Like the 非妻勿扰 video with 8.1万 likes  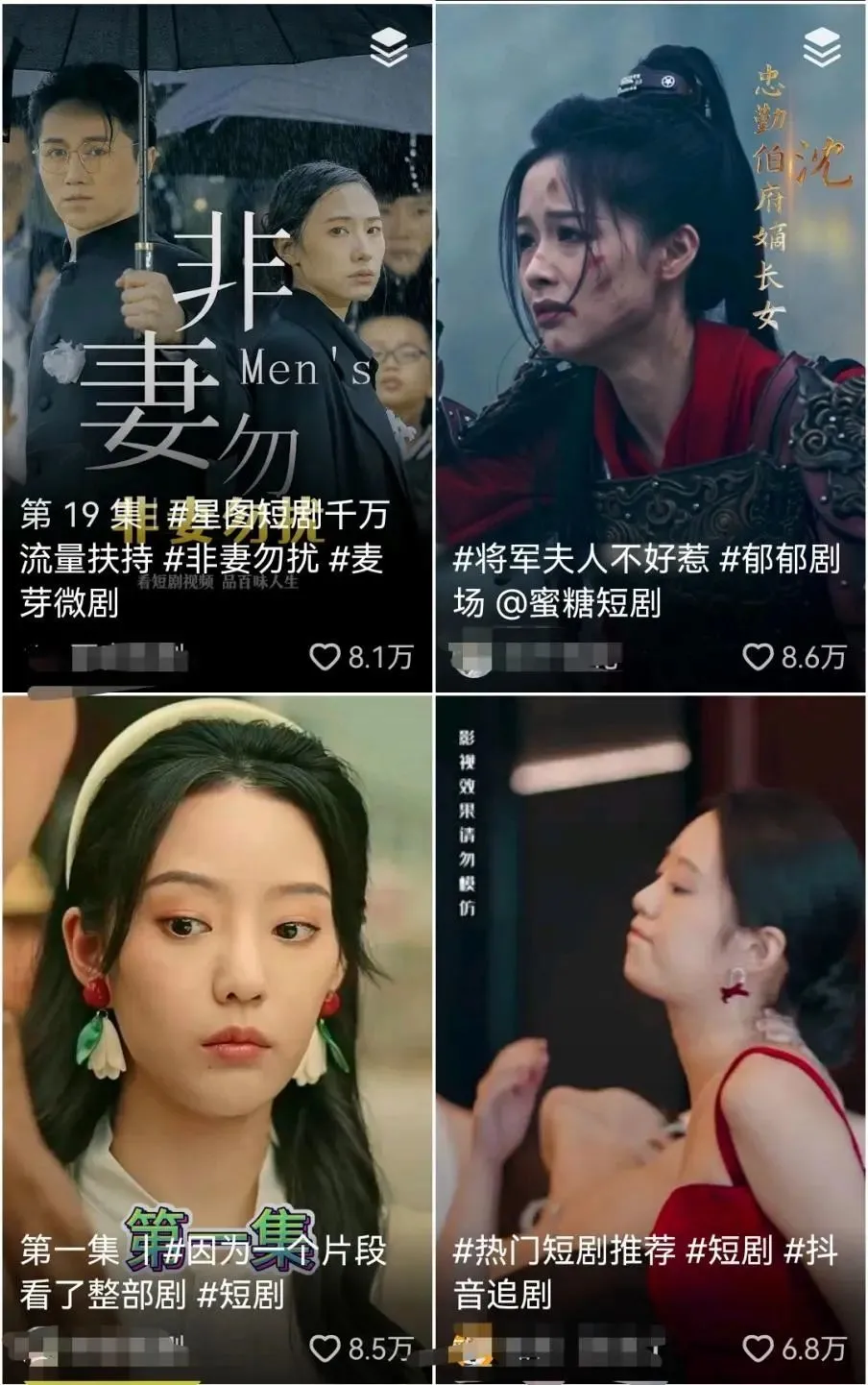[x=325, y=657]
